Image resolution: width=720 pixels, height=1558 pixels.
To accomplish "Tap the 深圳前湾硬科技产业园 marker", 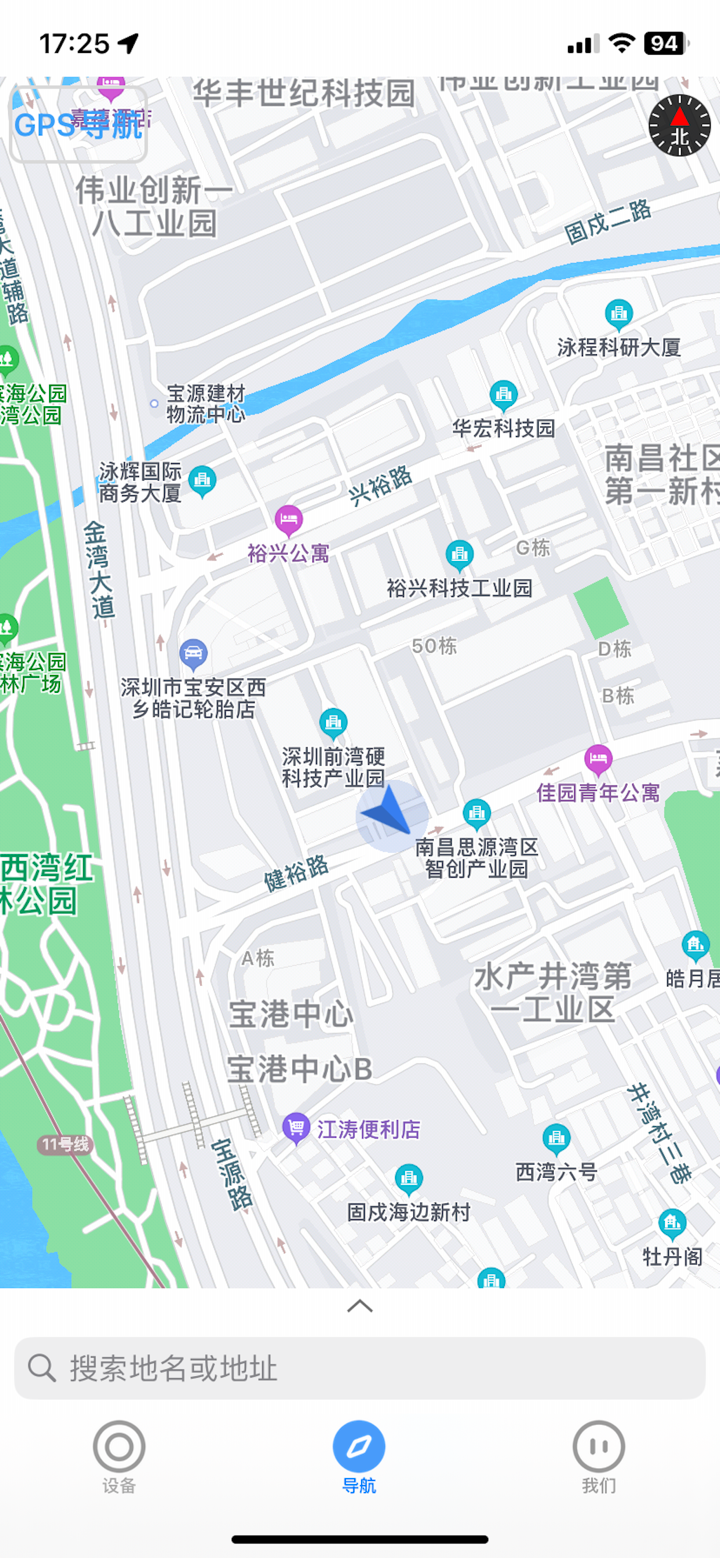I will (333, 722).
